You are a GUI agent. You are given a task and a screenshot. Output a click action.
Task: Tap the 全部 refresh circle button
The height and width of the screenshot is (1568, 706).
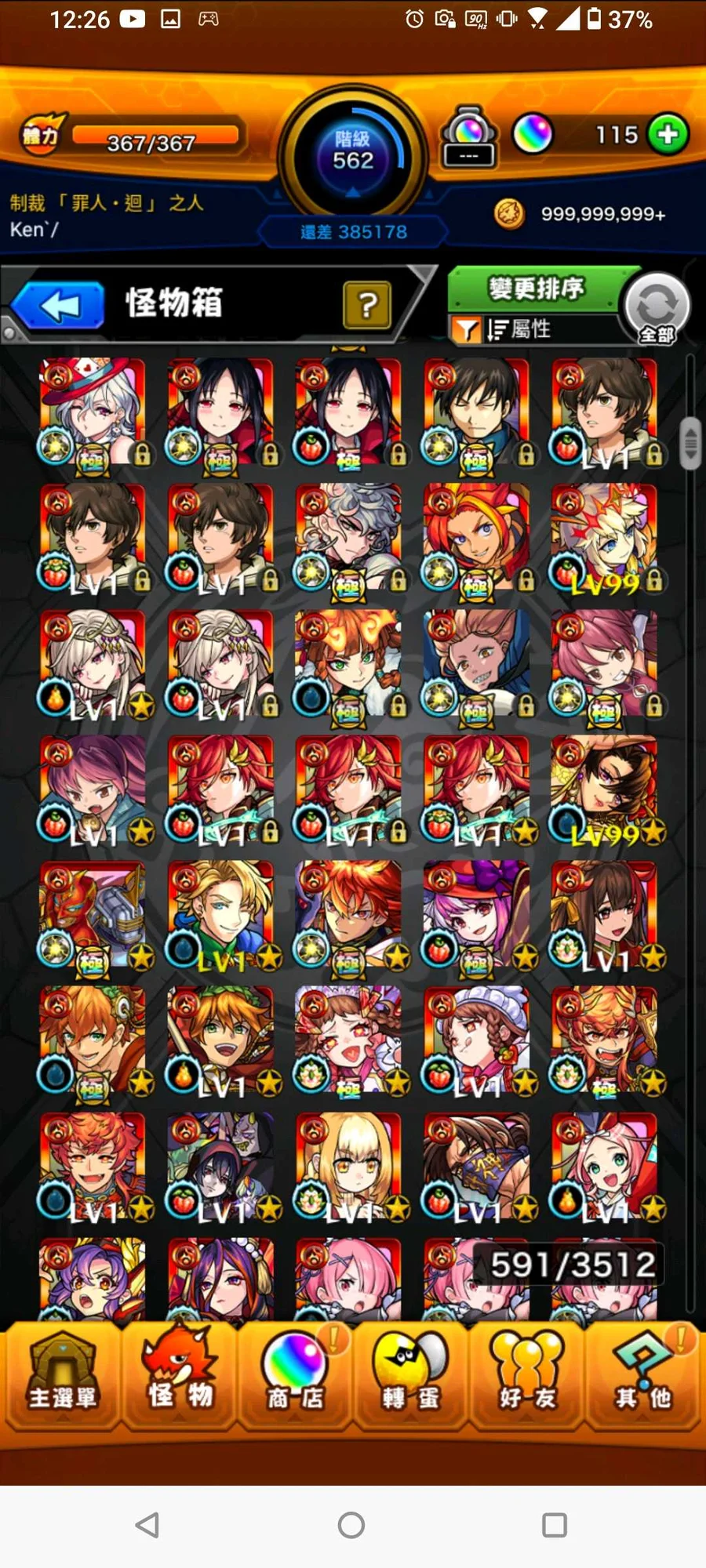pyautogui.click(x=657, y=308)
